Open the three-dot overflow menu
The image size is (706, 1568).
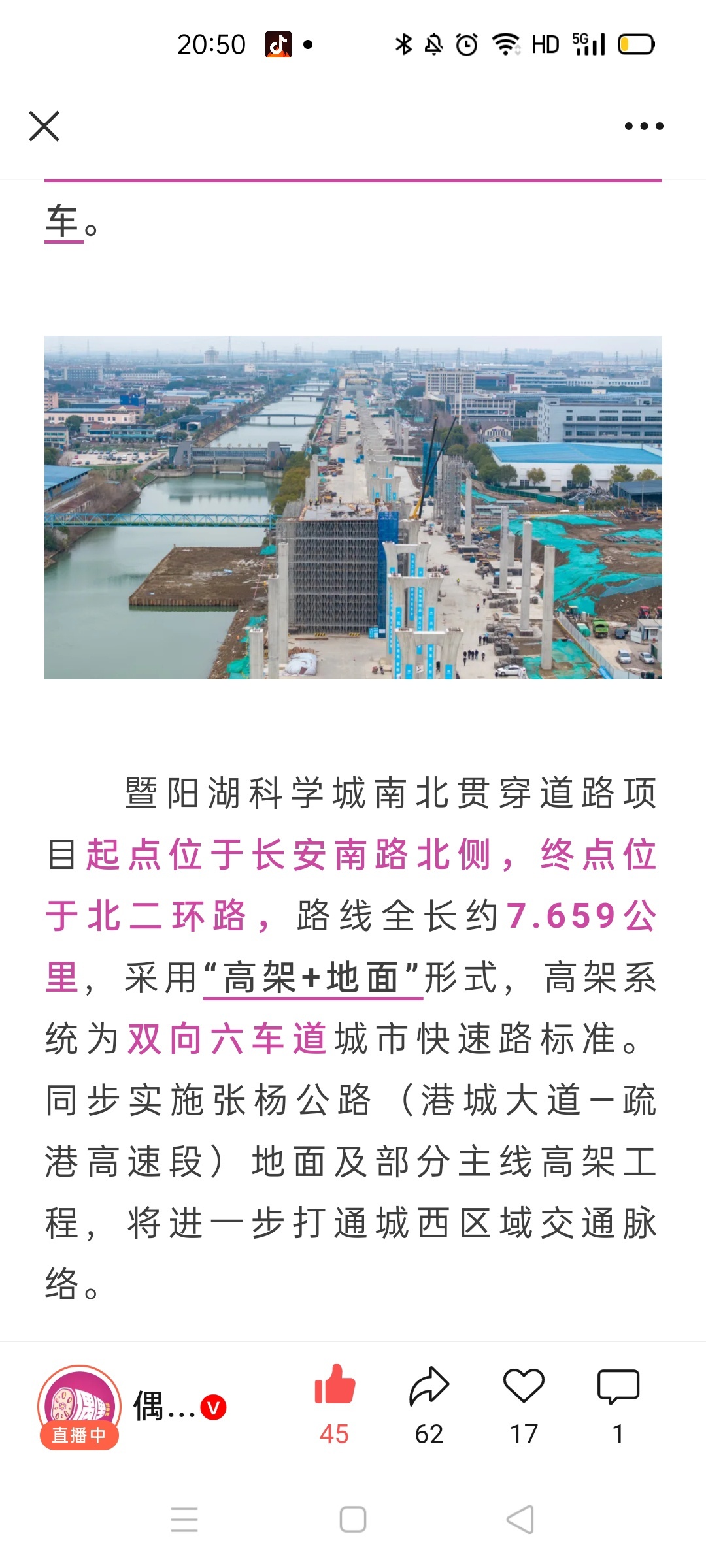[644, 126]
